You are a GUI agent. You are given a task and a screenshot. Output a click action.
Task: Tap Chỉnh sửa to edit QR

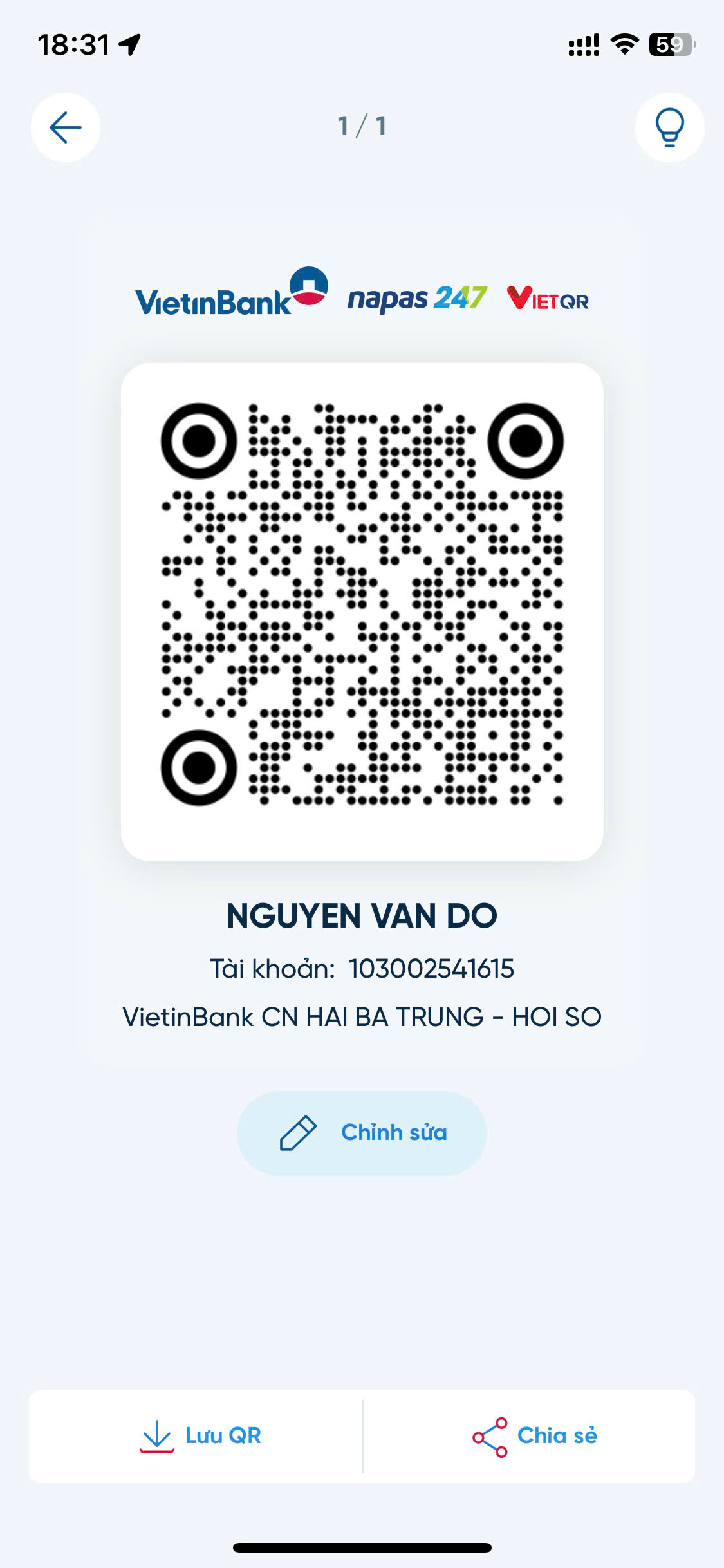click(362, 1133)
